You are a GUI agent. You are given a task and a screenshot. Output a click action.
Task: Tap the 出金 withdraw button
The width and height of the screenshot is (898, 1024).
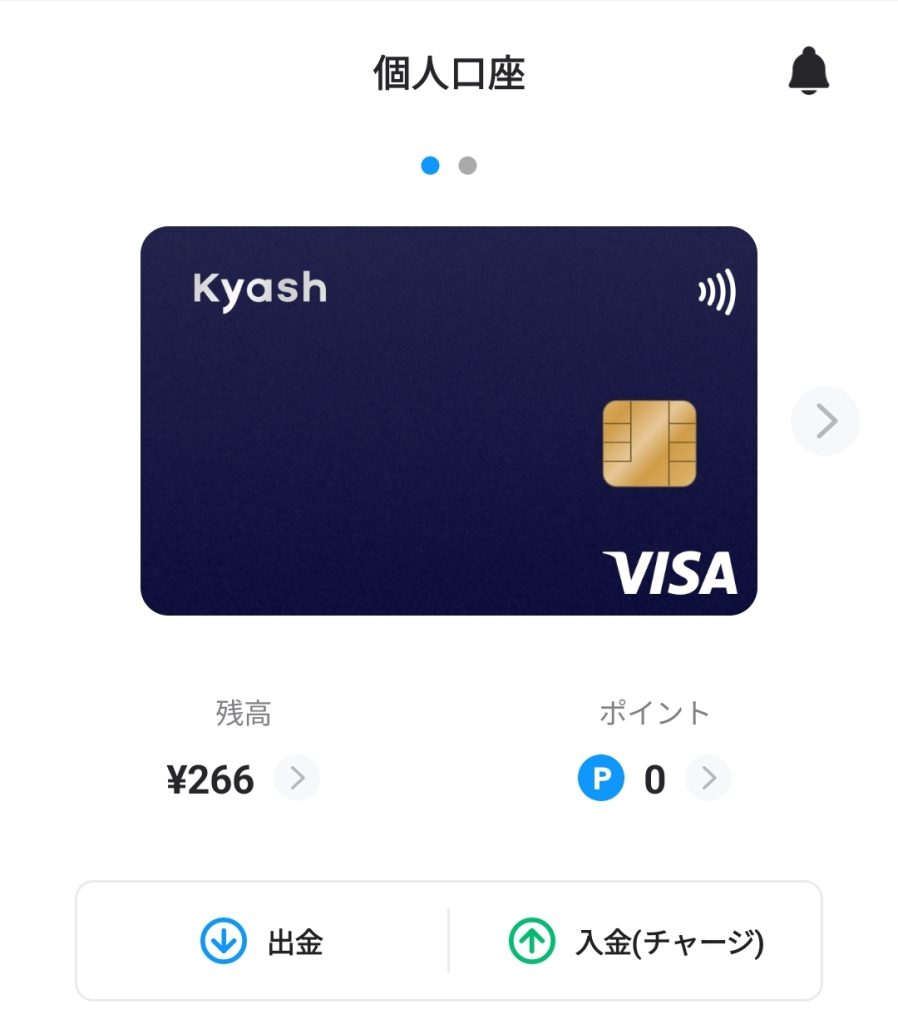point(262,941)
